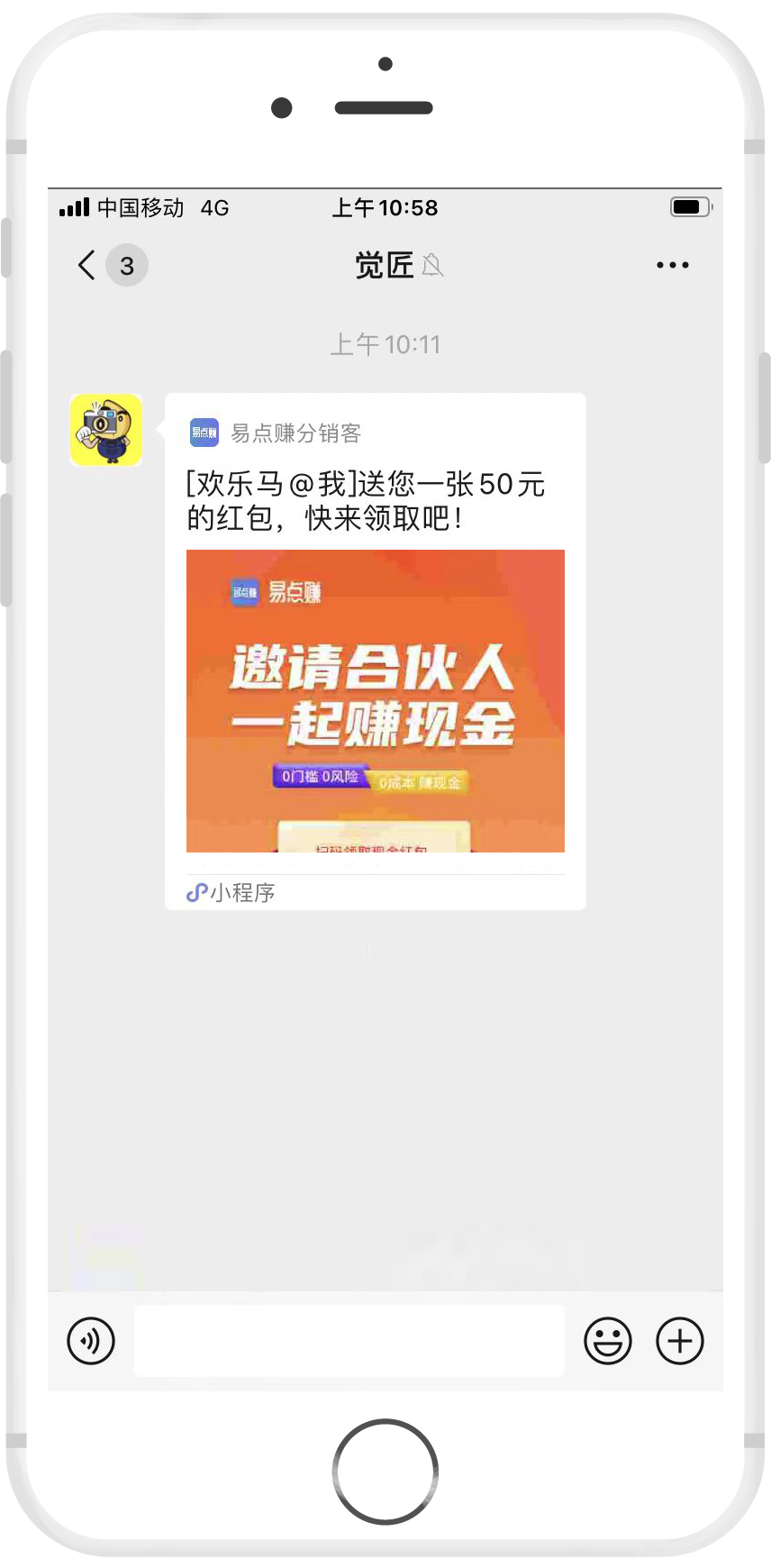Open the emoji sticker panel
Image resolution: width=771 pixels, height=1568 pixels.
[608, 1340]
